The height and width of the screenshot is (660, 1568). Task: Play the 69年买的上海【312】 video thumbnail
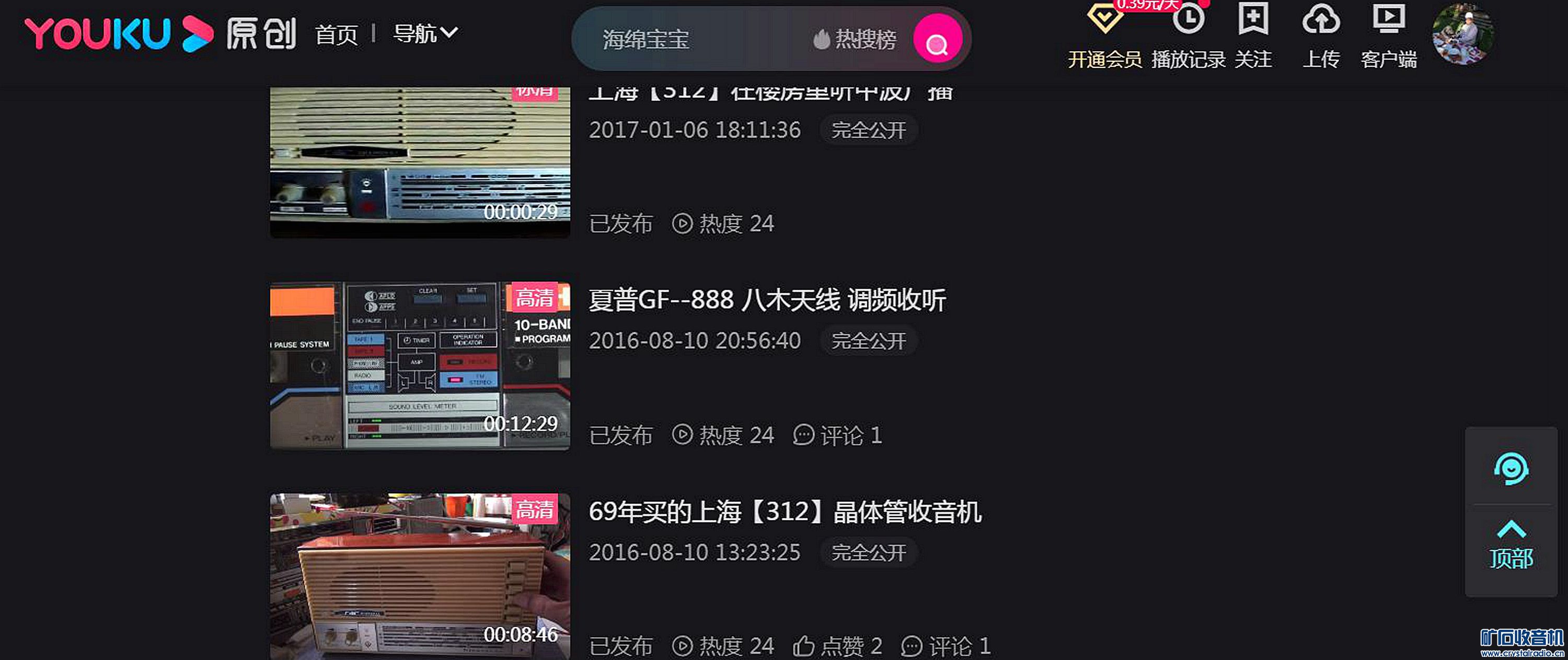click(x=420, y=575)
